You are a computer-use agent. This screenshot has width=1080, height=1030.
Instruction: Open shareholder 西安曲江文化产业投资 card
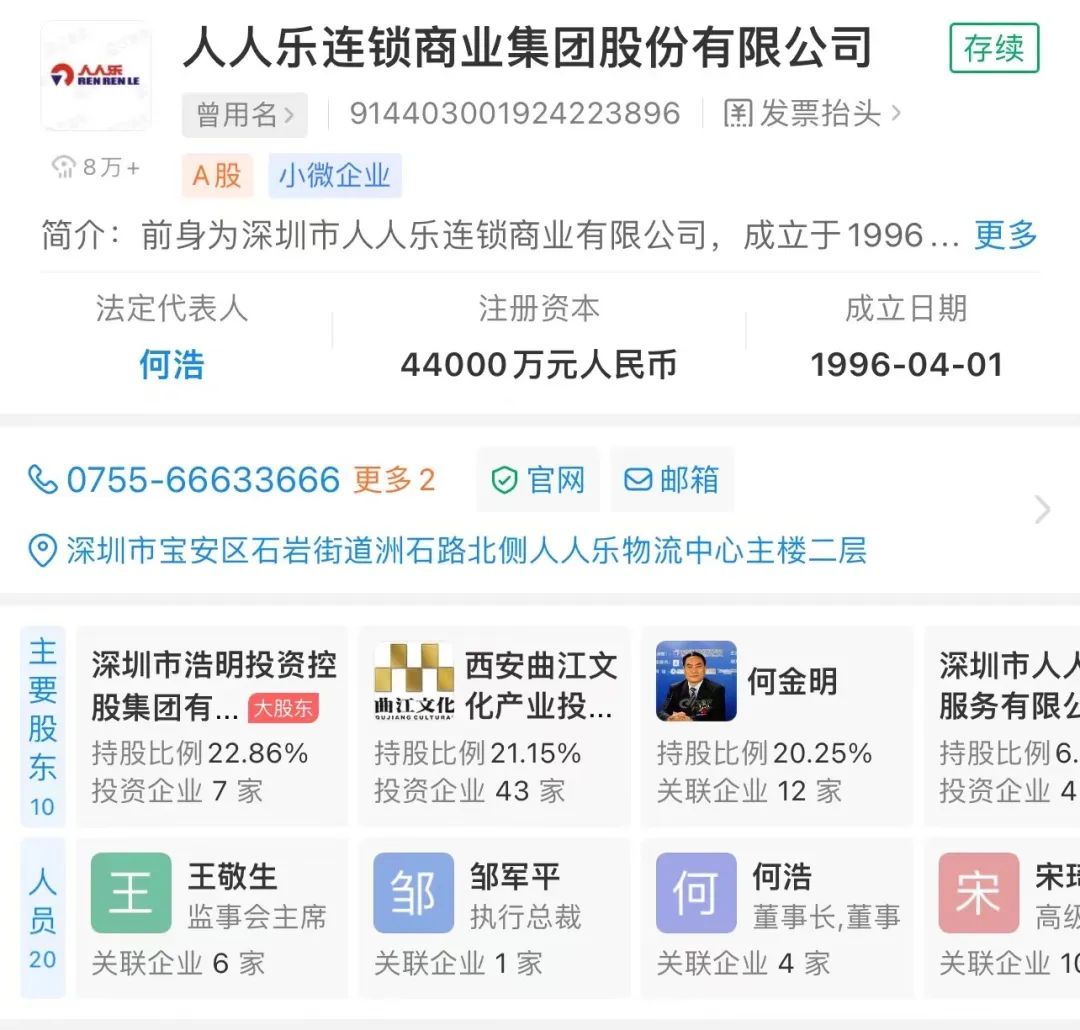point(494,726)
